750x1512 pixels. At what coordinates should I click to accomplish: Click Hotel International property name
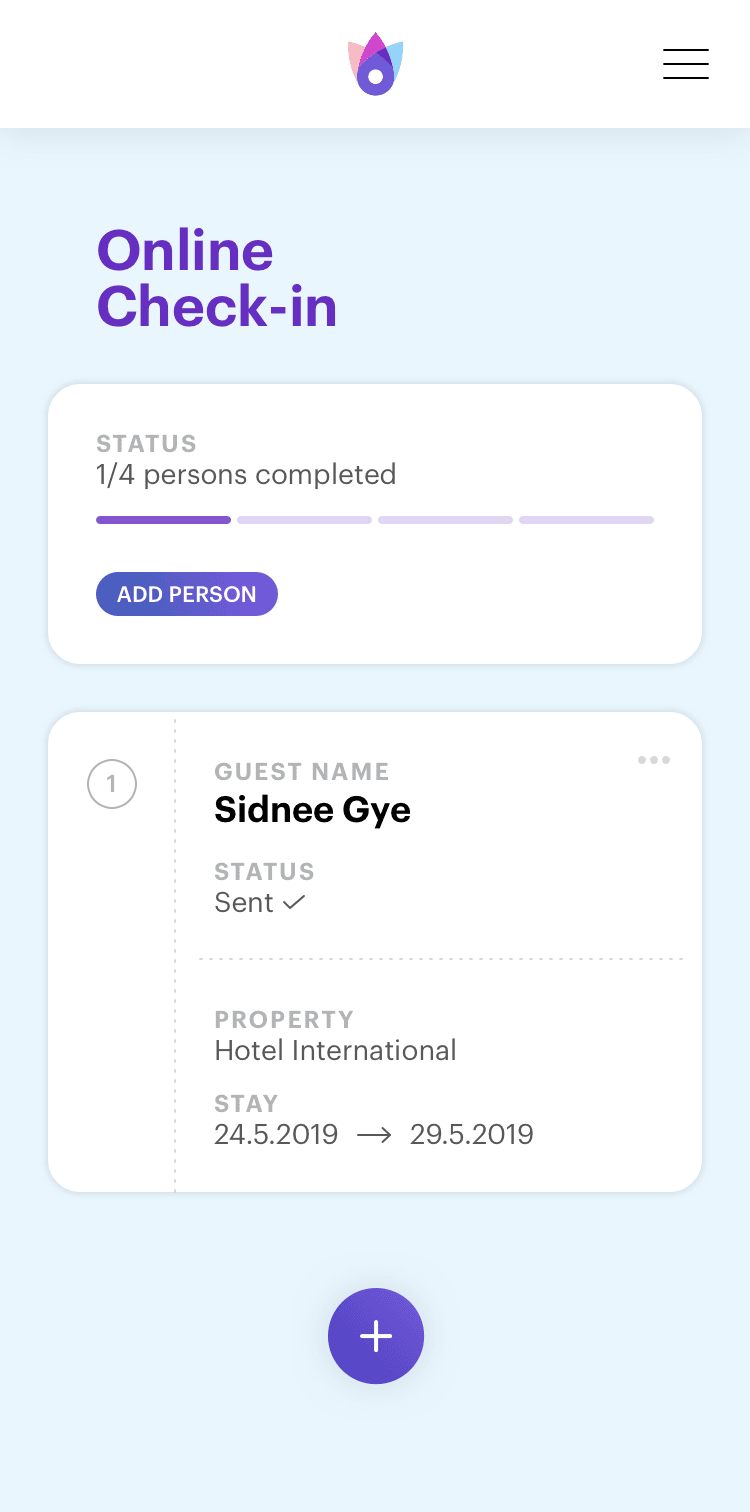pyautogui.click(x=335, y=1051)
